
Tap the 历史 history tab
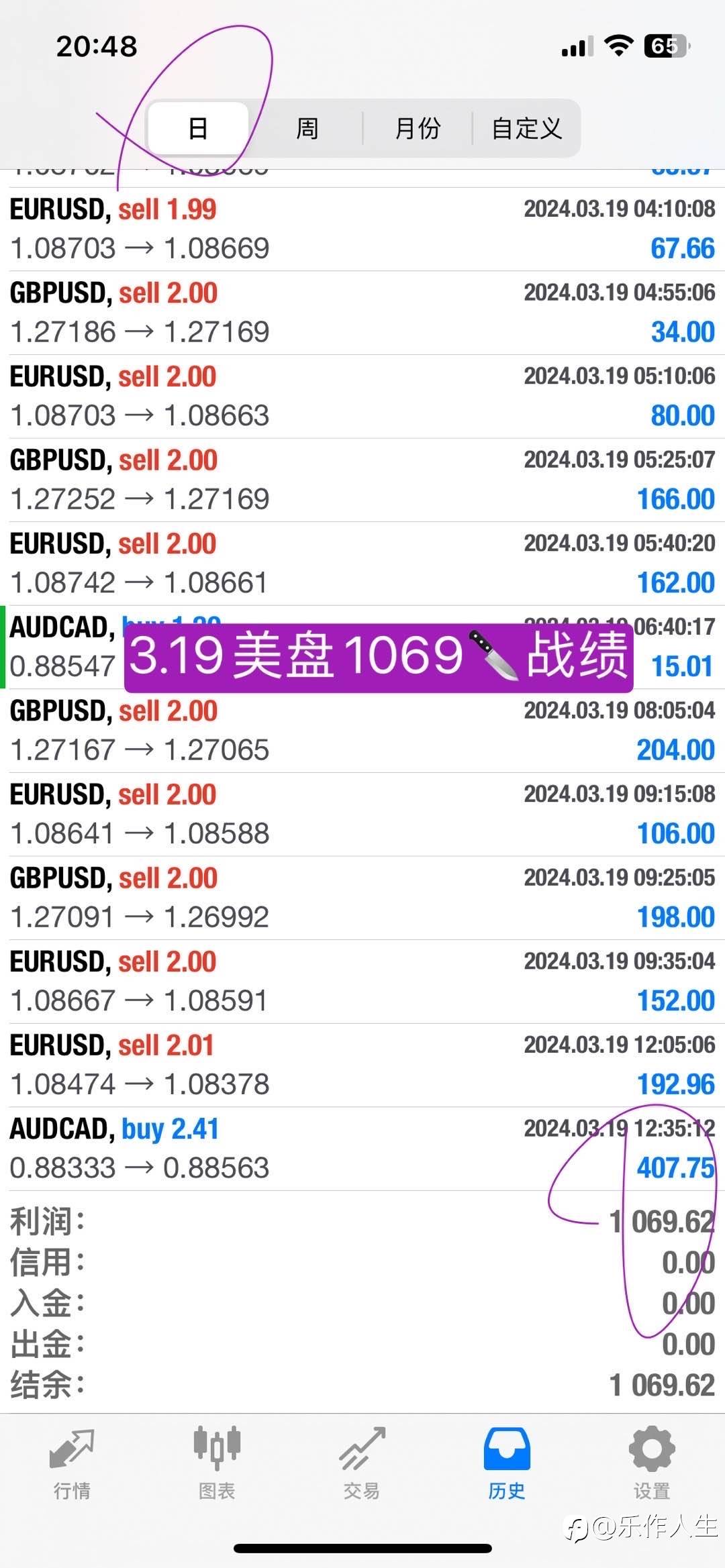tap(507, 1464)
